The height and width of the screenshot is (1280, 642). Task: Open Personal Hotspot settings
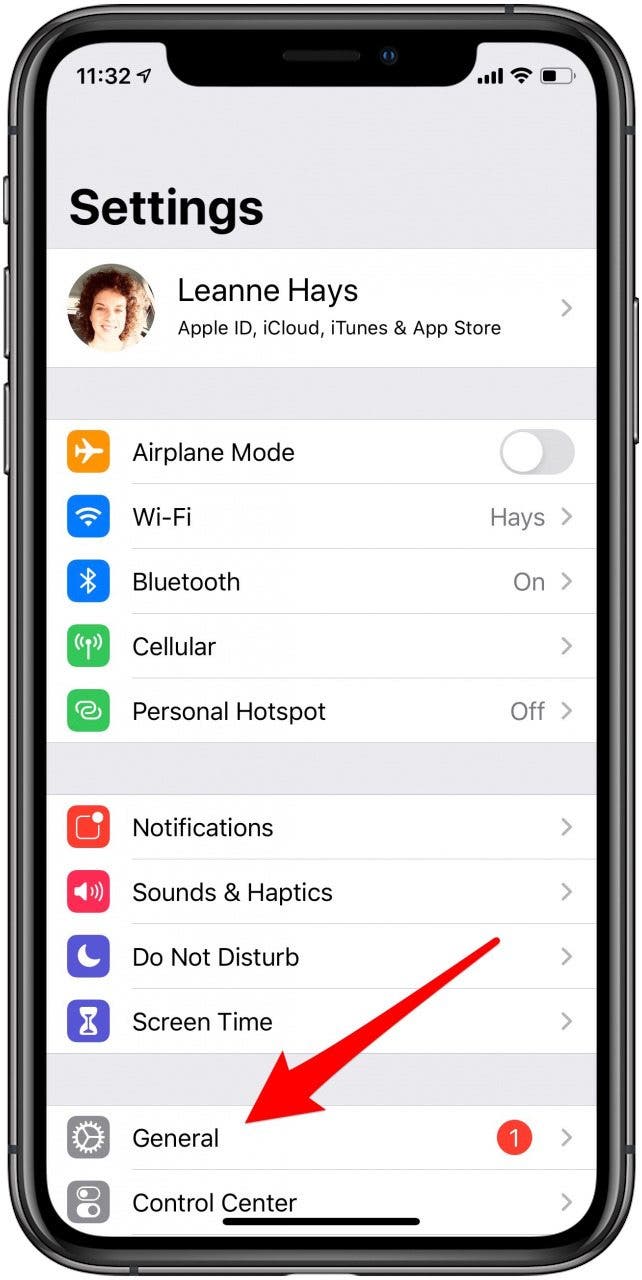click(321, 711)
